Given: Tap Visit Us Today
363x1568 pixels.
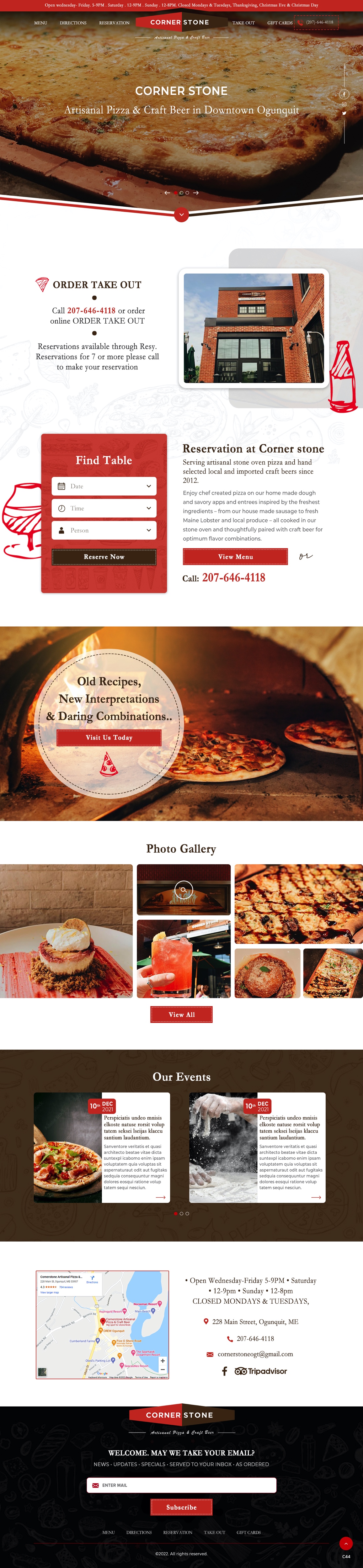Looking at the screenshot, I should (x=109, y=737).
